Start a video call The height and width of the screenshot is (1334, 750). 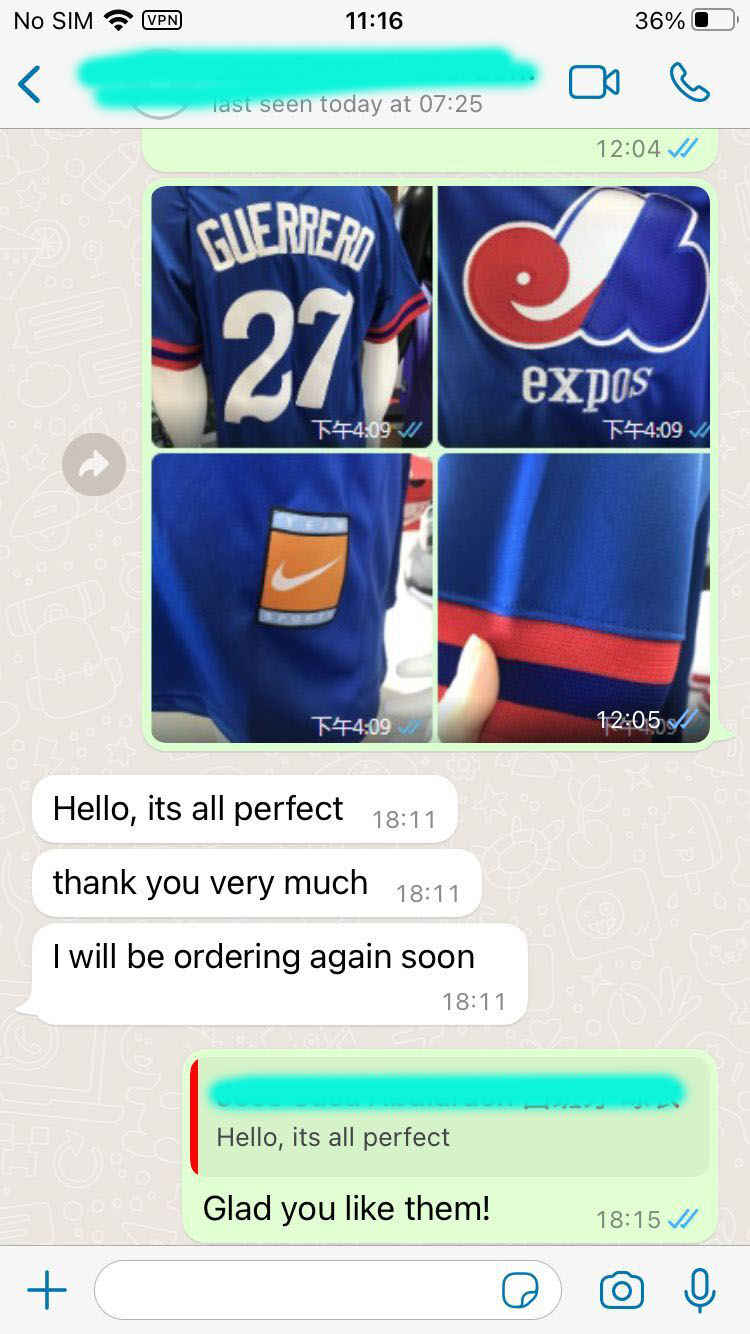[594, 83]
